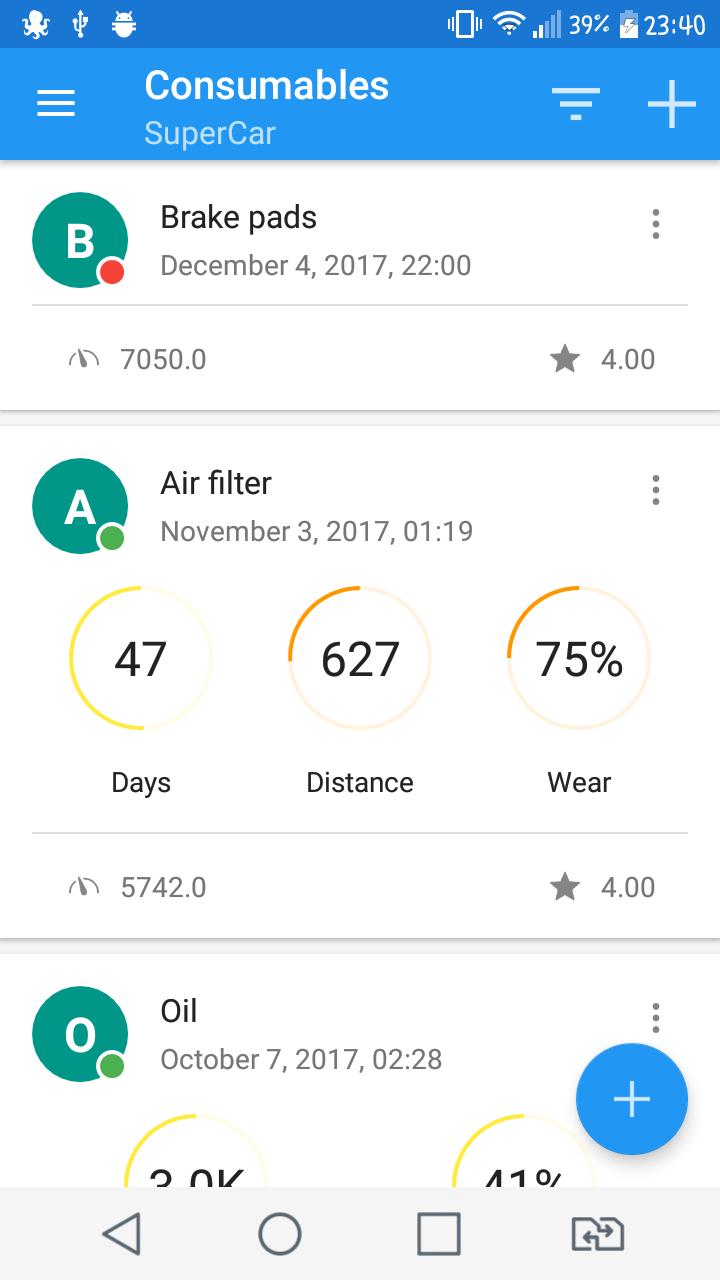Select the Air filter entry title
Viewport: 720px width, 1280px height.
(x=216, y=483)
